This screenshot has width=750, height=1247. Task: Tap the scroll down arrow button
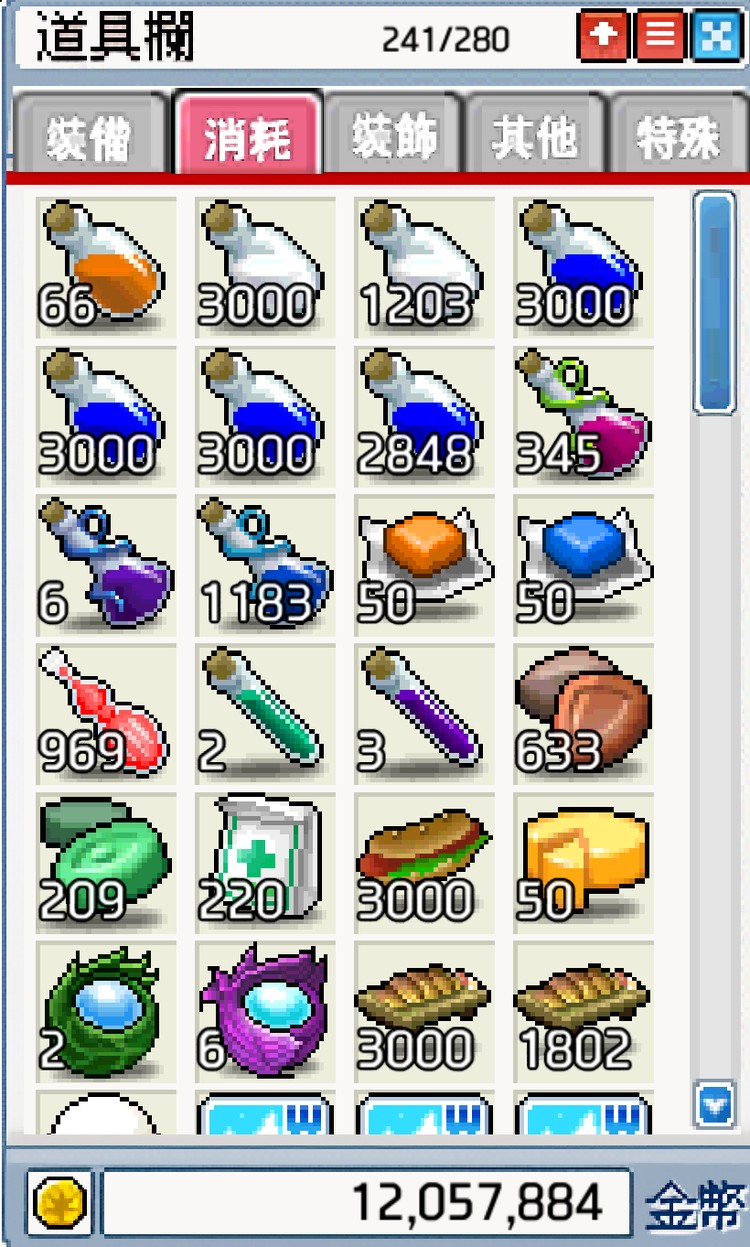[x=714, y=1105]
